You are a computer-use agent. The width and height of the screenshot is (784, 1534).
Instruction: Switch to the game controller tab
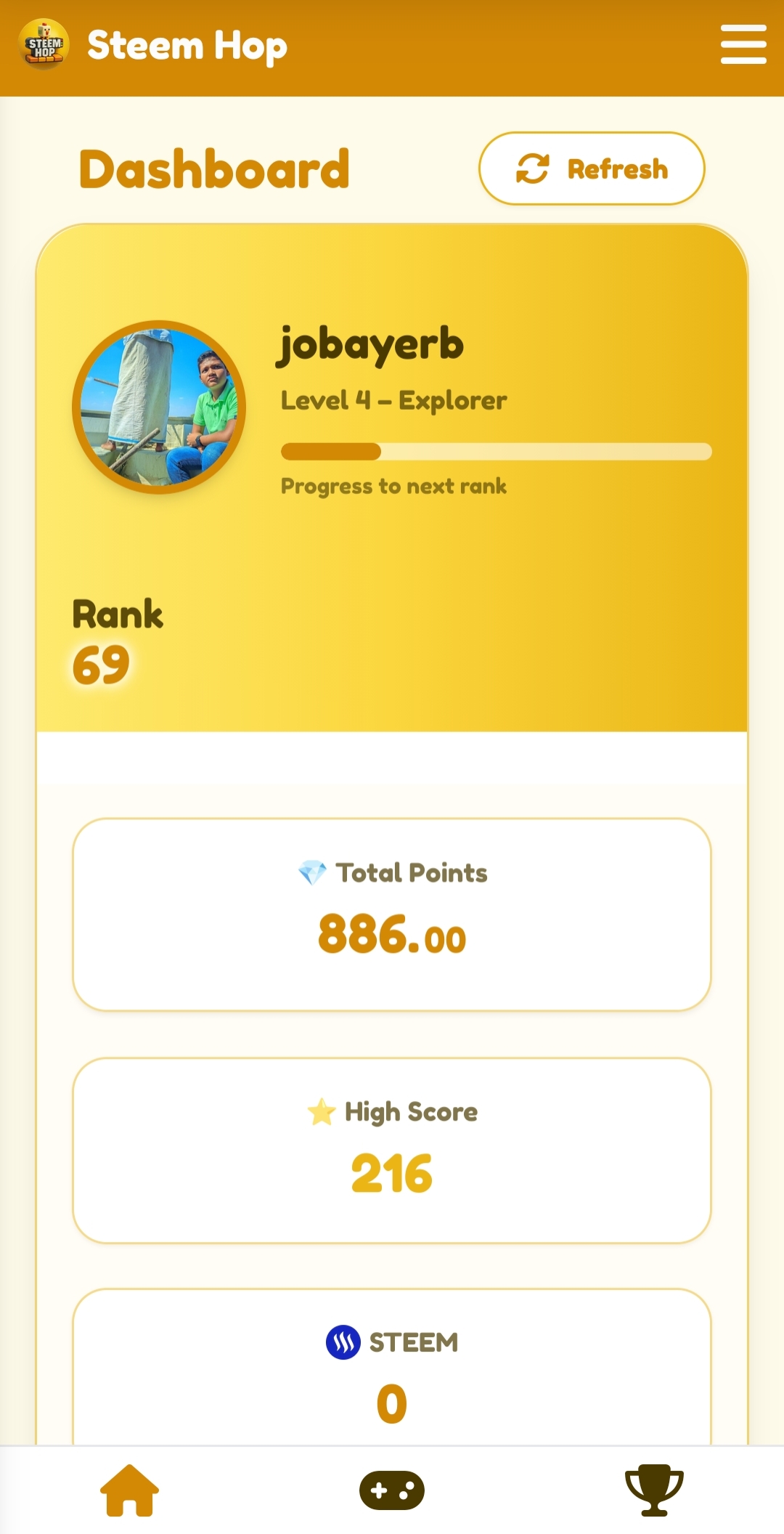(x=392, y=1490)
